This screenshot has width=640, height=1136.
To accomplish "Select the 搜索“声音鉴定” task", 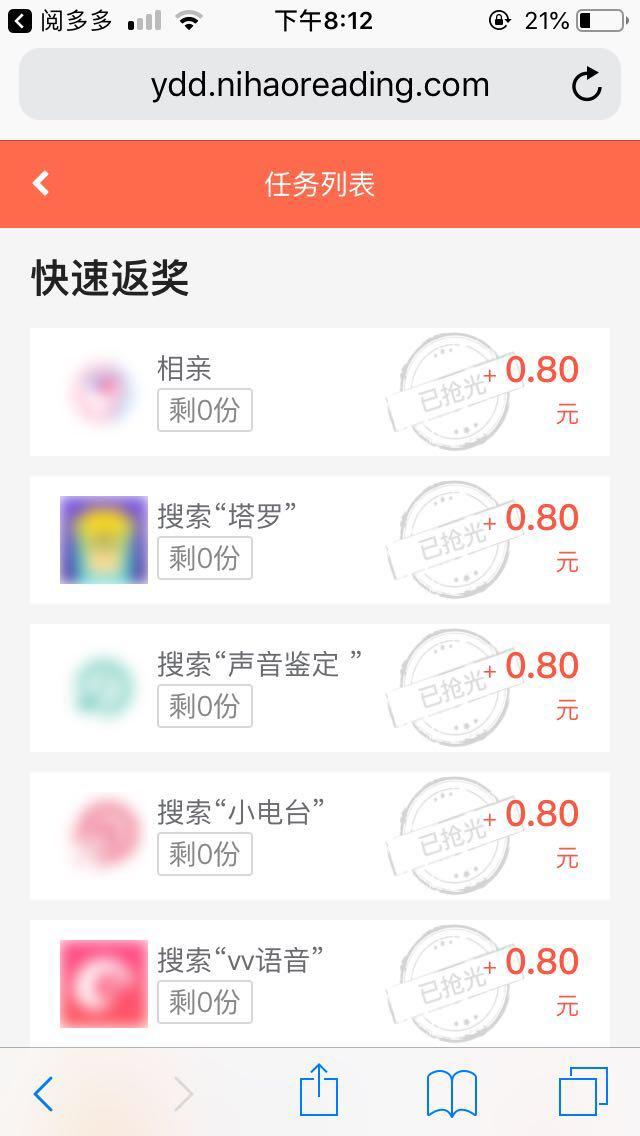I will (319, 688).
